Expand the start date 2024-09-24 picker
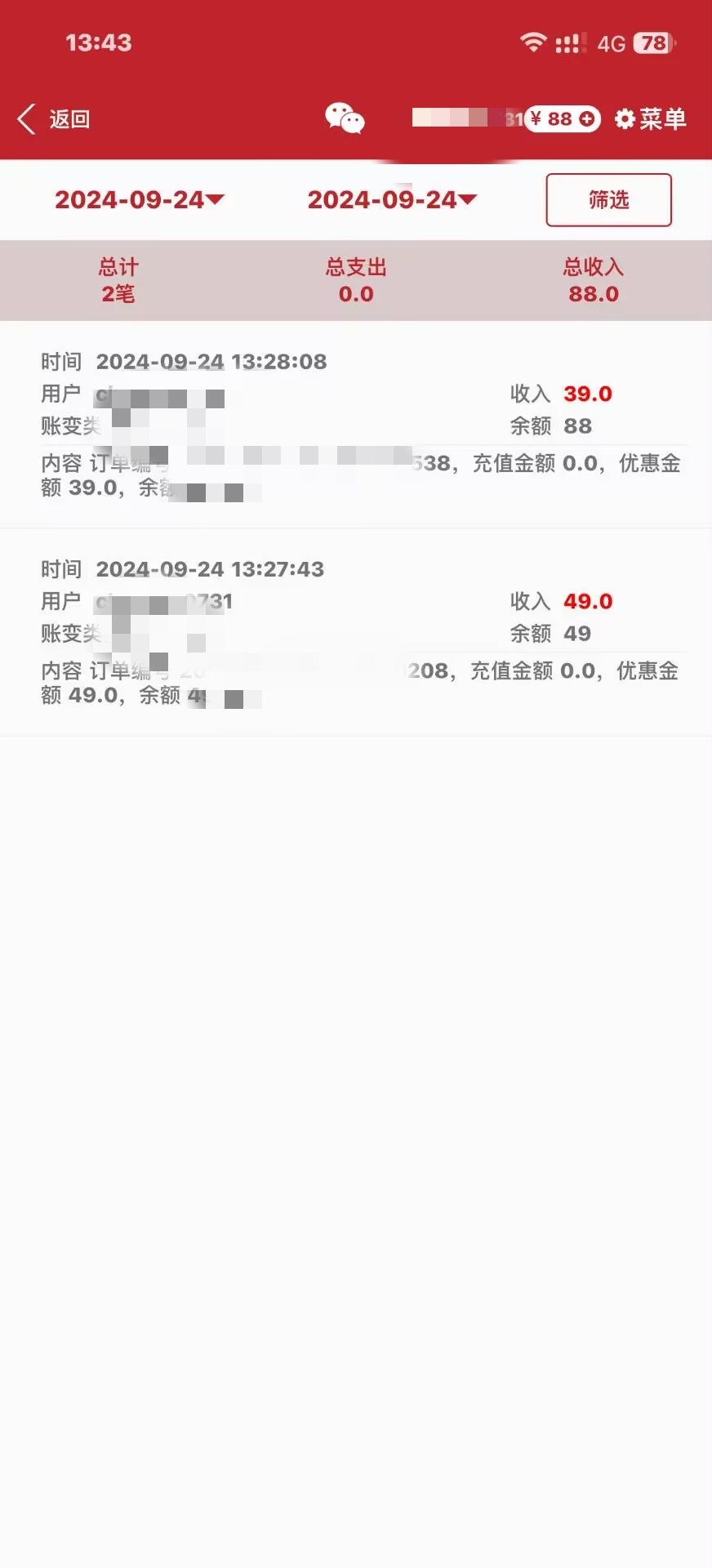 click(x=140, y=200)
